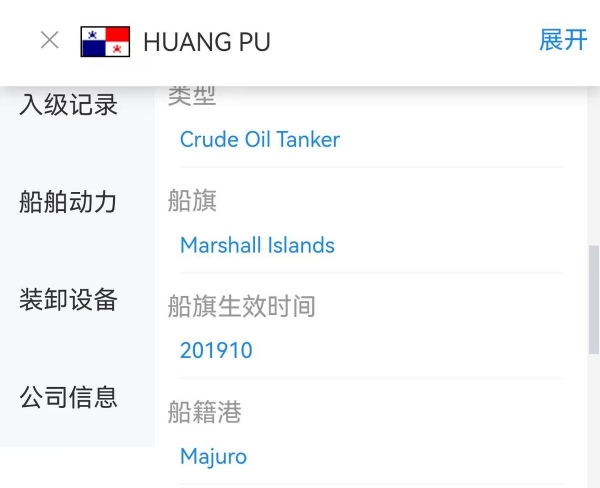
Task: Close the HUANG PU ship details
Action: [x=49, y=41]
